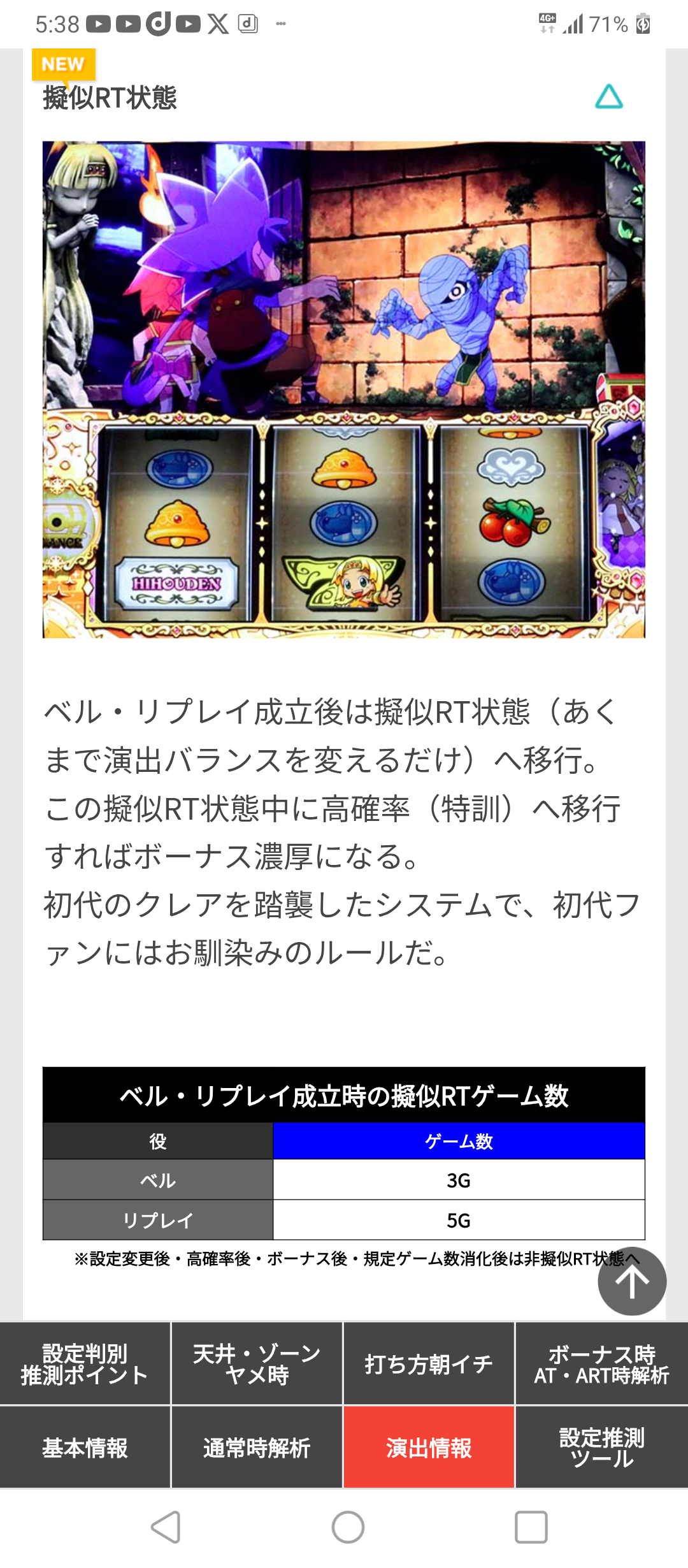Tap the scroll-to-top arrow button
The width and height of the screenshot is (688, 1568).
coord(631,1281)
